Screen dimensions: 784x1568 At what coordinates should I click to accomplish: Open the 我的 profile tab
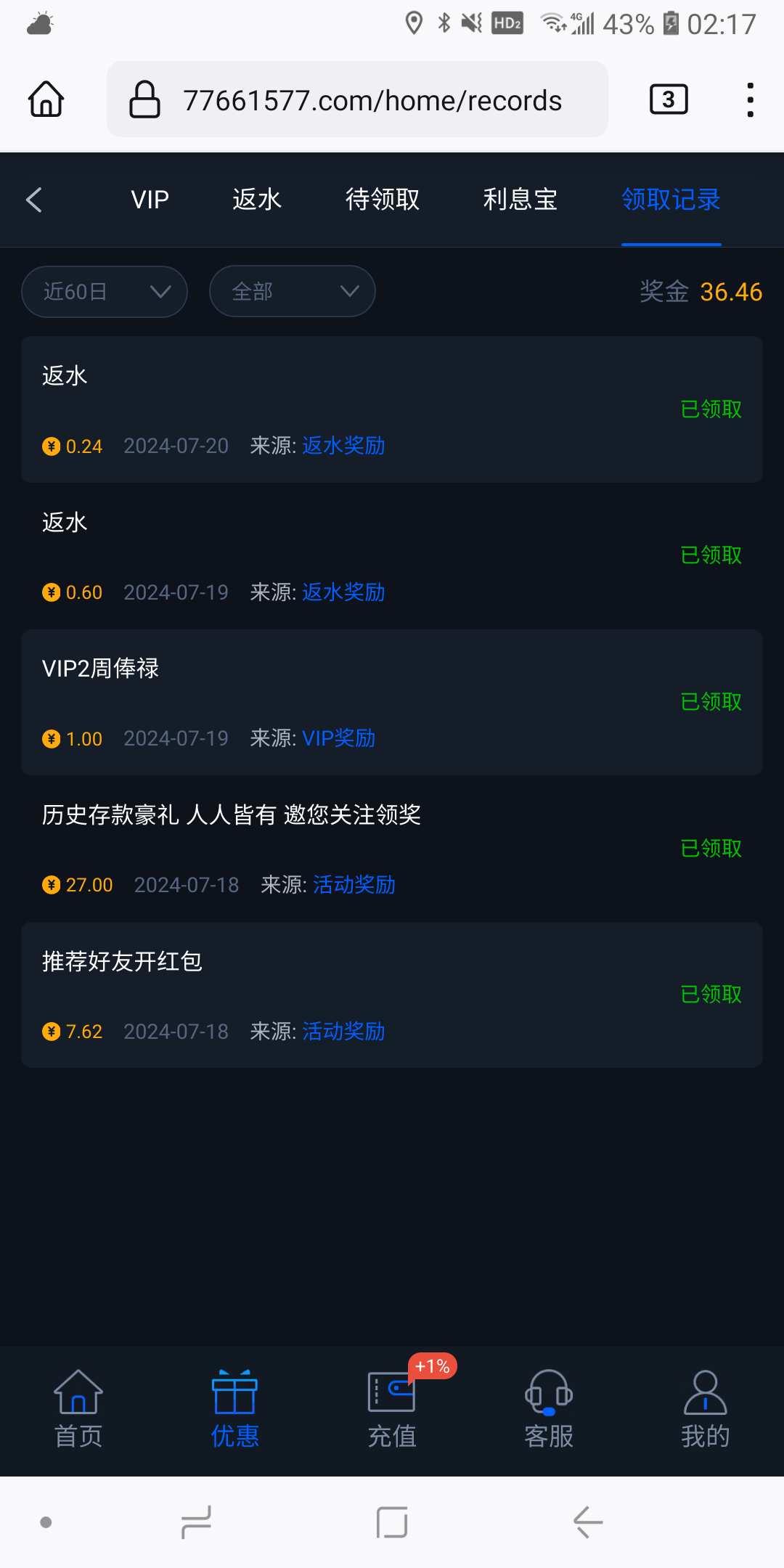(x=705, y=1410)
